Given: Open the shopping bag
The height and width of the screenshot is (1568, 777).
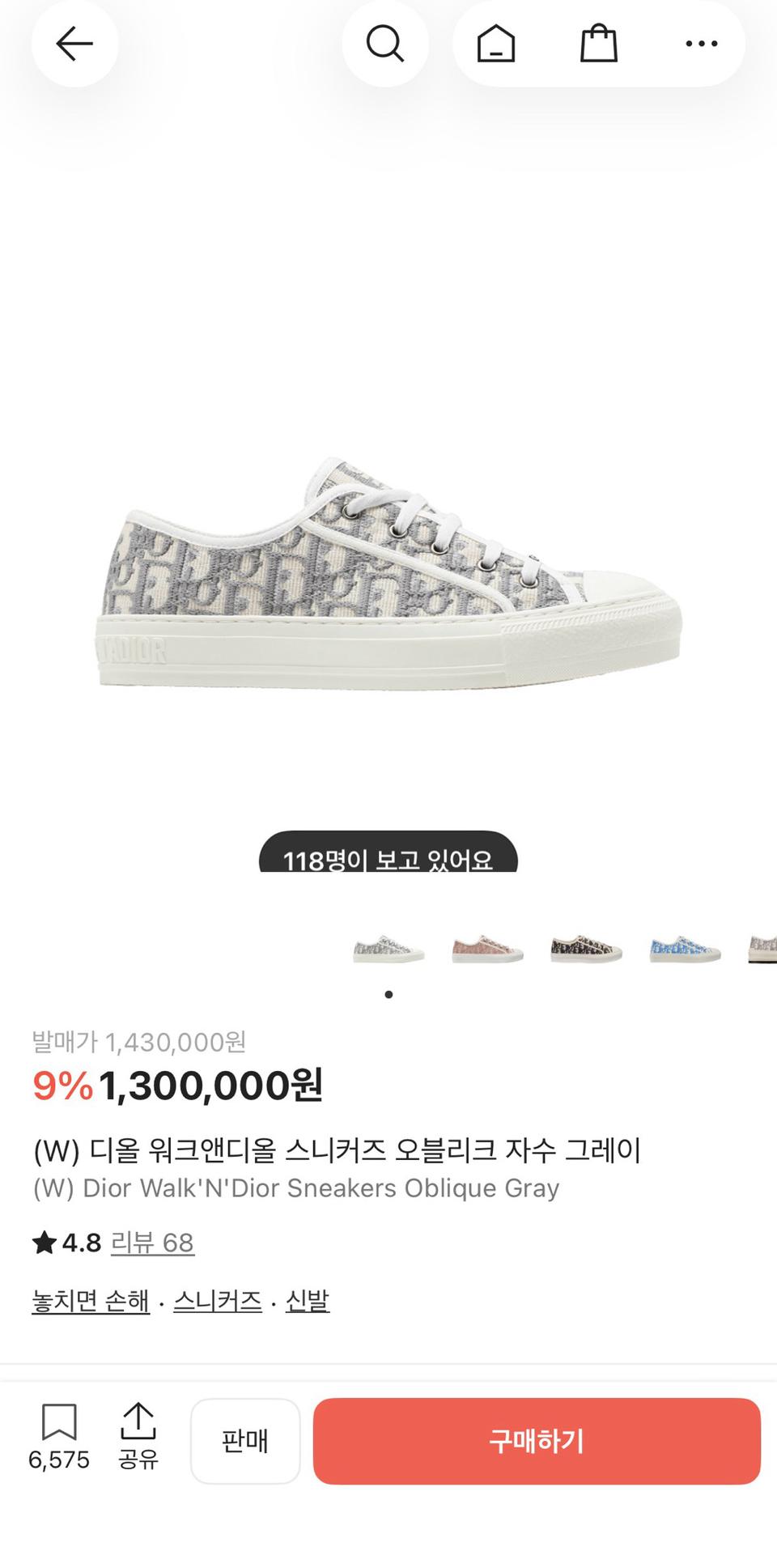Looking at the screenshot, I should (x=598, y=44).
